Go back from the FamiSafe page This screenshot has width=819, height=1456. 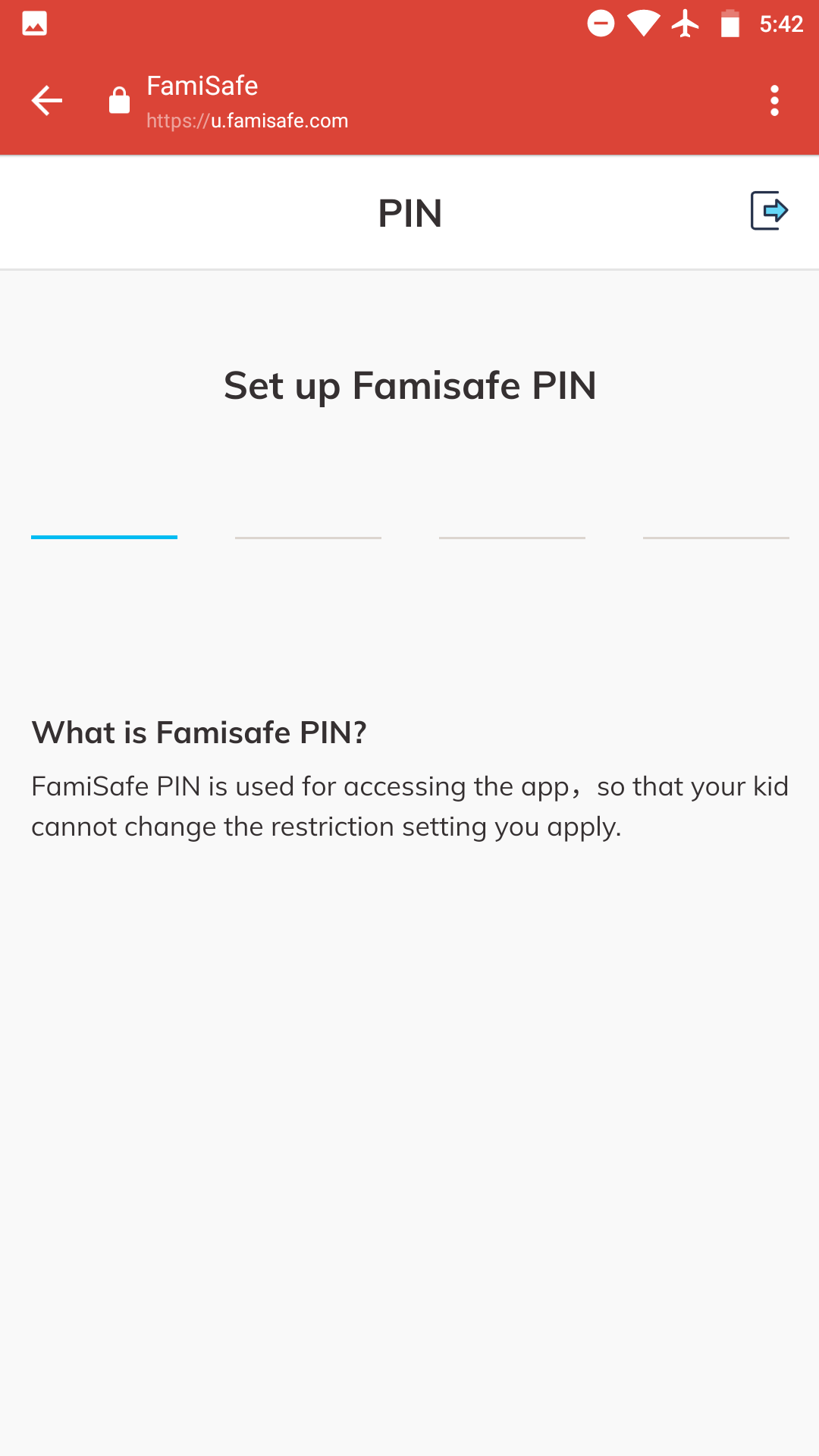click(x=47, y=101)
